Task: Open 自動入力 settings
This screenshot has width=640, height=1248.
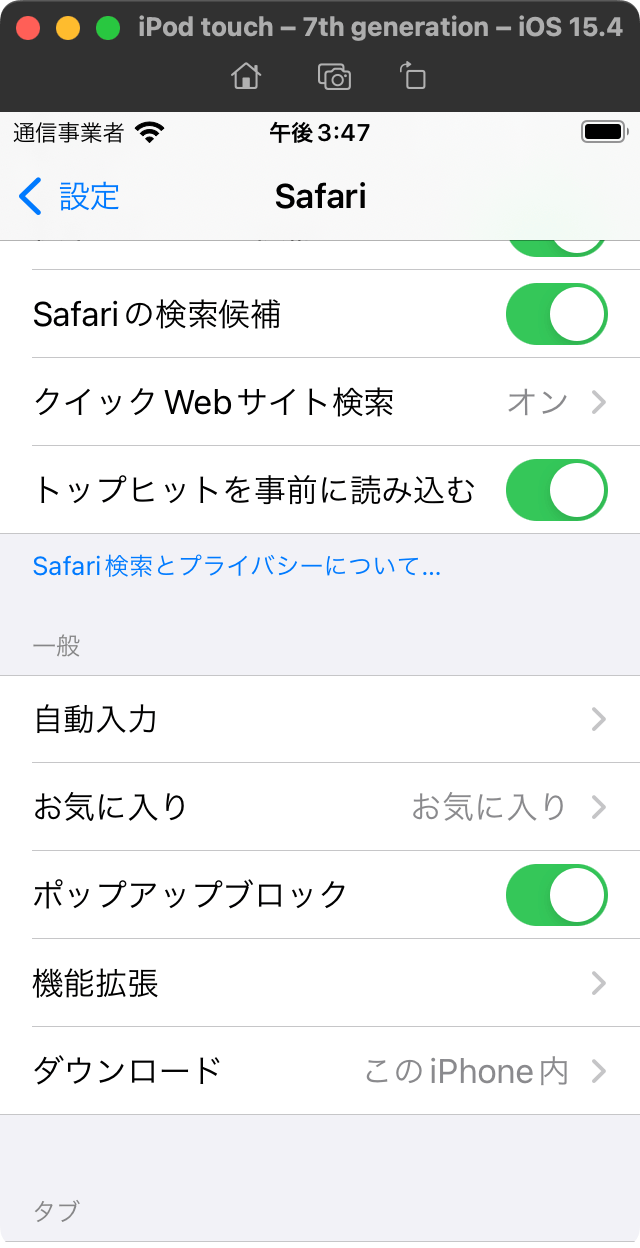Action: pos(320,719)
